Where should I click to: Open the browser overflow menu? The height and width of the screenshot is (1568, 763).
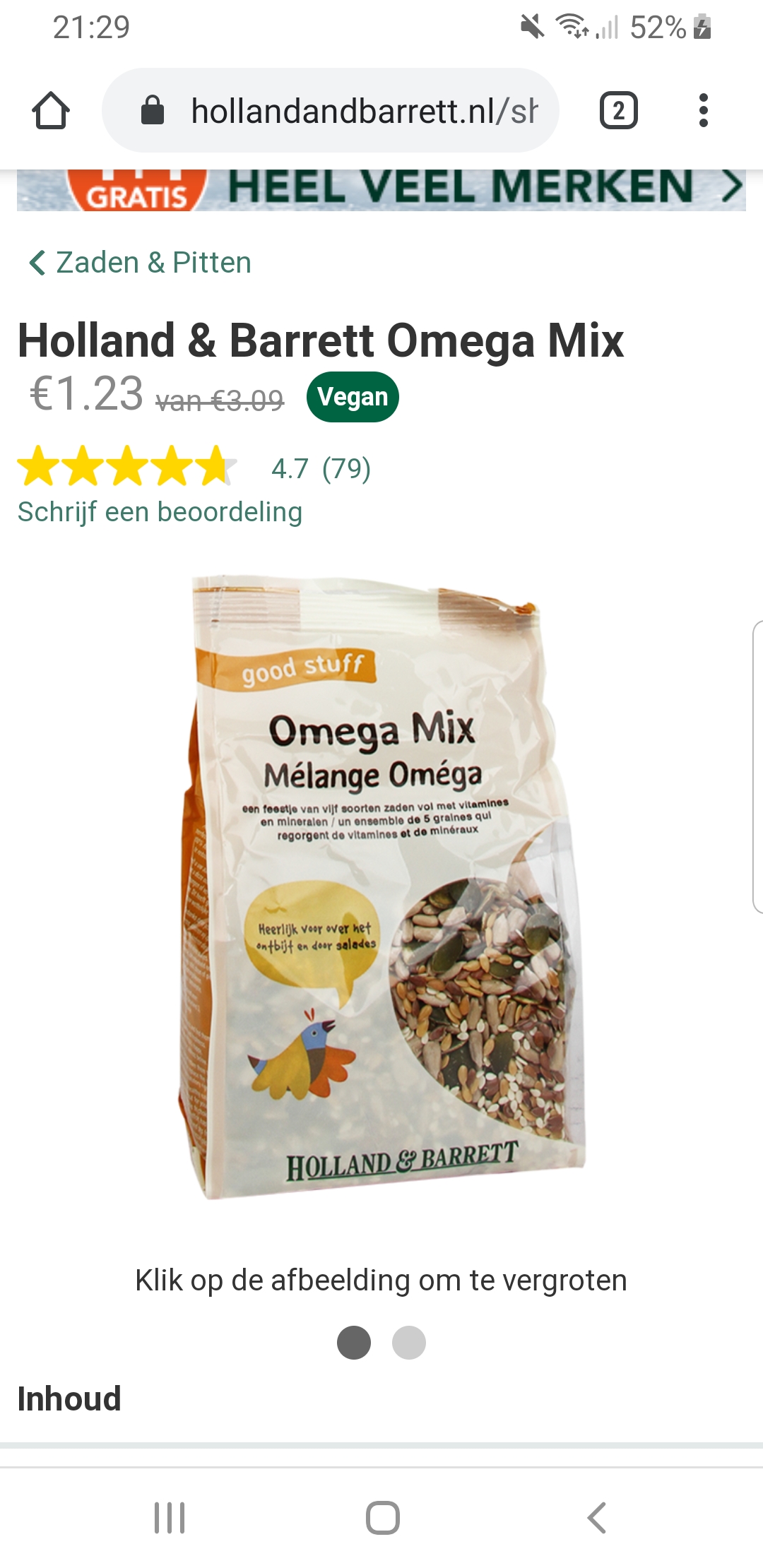click(703, 111)
